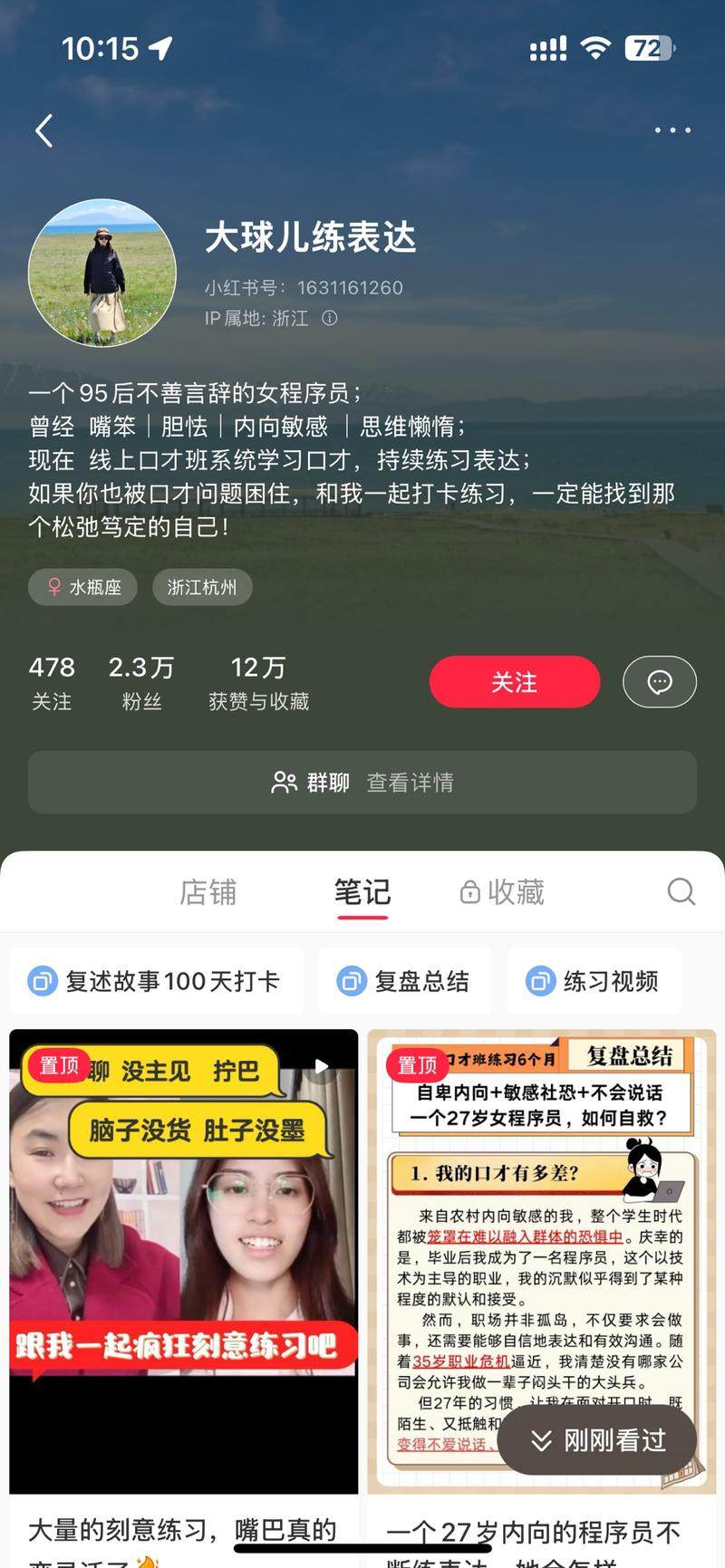
Task: Select the 笔记 tab
Action: tap(362, 892)
